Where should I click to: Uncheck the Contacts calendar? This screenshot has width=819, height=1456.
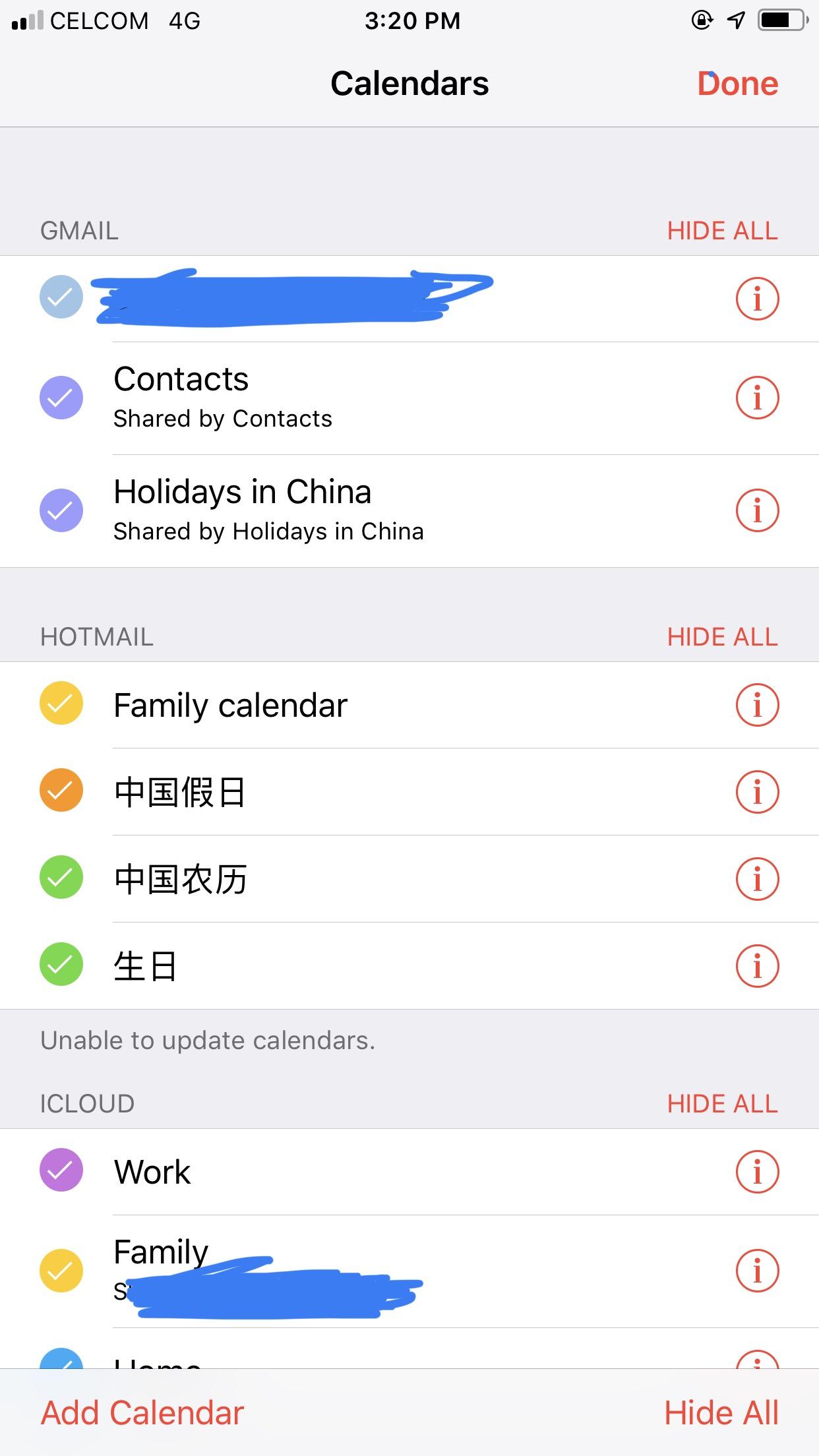click(61, 396)
